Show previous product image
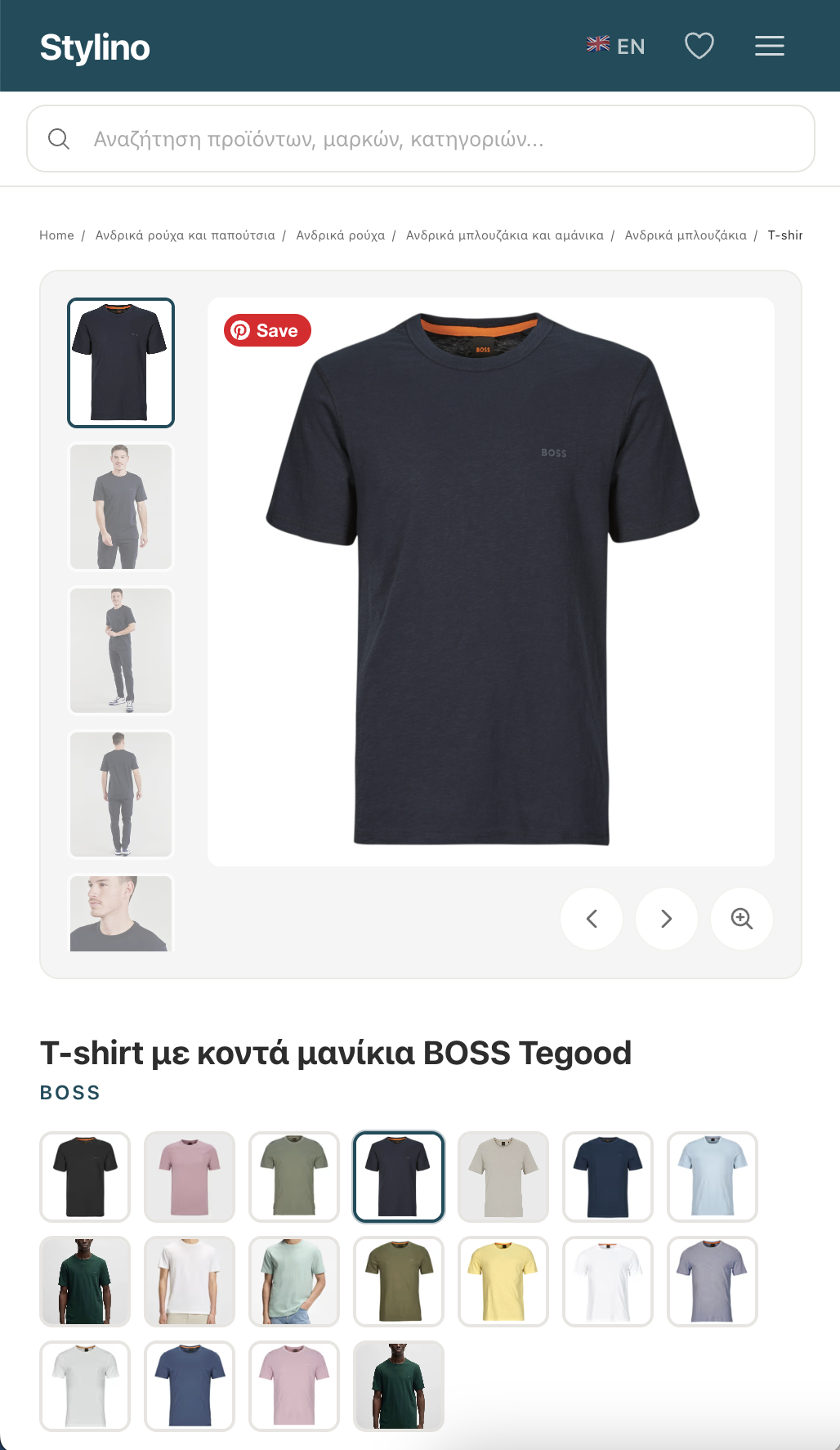This screenshot has height=1450, width=840. [x=592, y=919]
